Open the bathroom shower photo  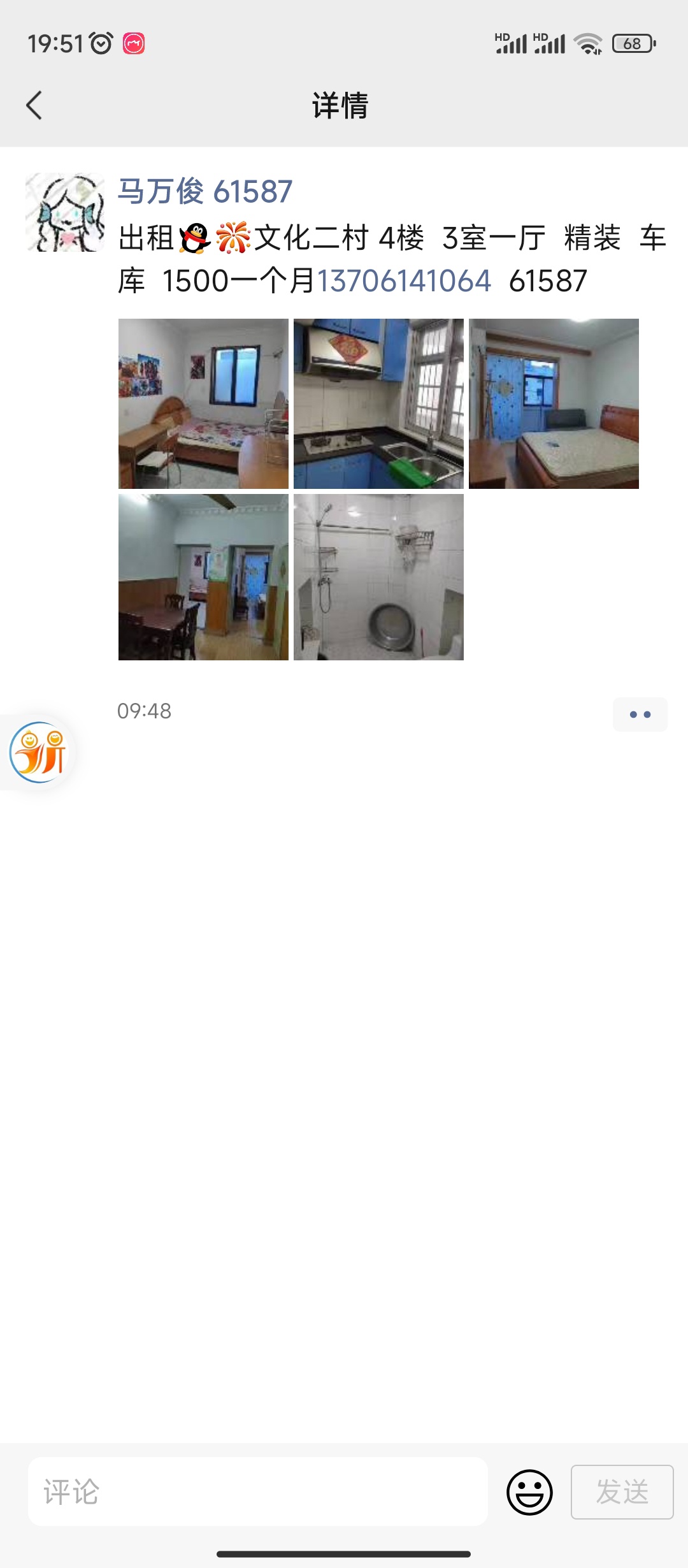coord(378,577)
